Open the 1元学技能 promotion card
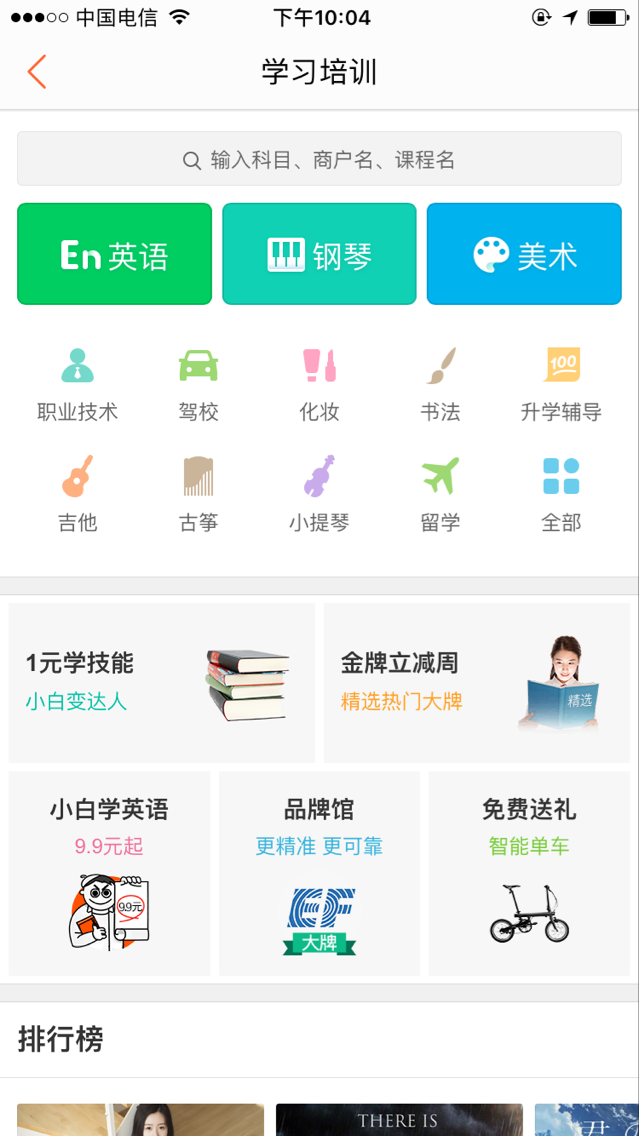Image resolution: width=639 pixels, height=1136 pixels. tap(162, 682)
